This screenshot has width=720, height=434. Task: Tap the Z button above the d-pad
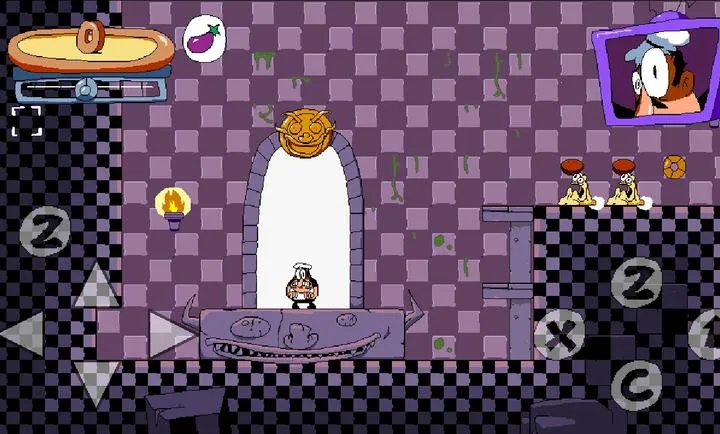coord(46,232)
